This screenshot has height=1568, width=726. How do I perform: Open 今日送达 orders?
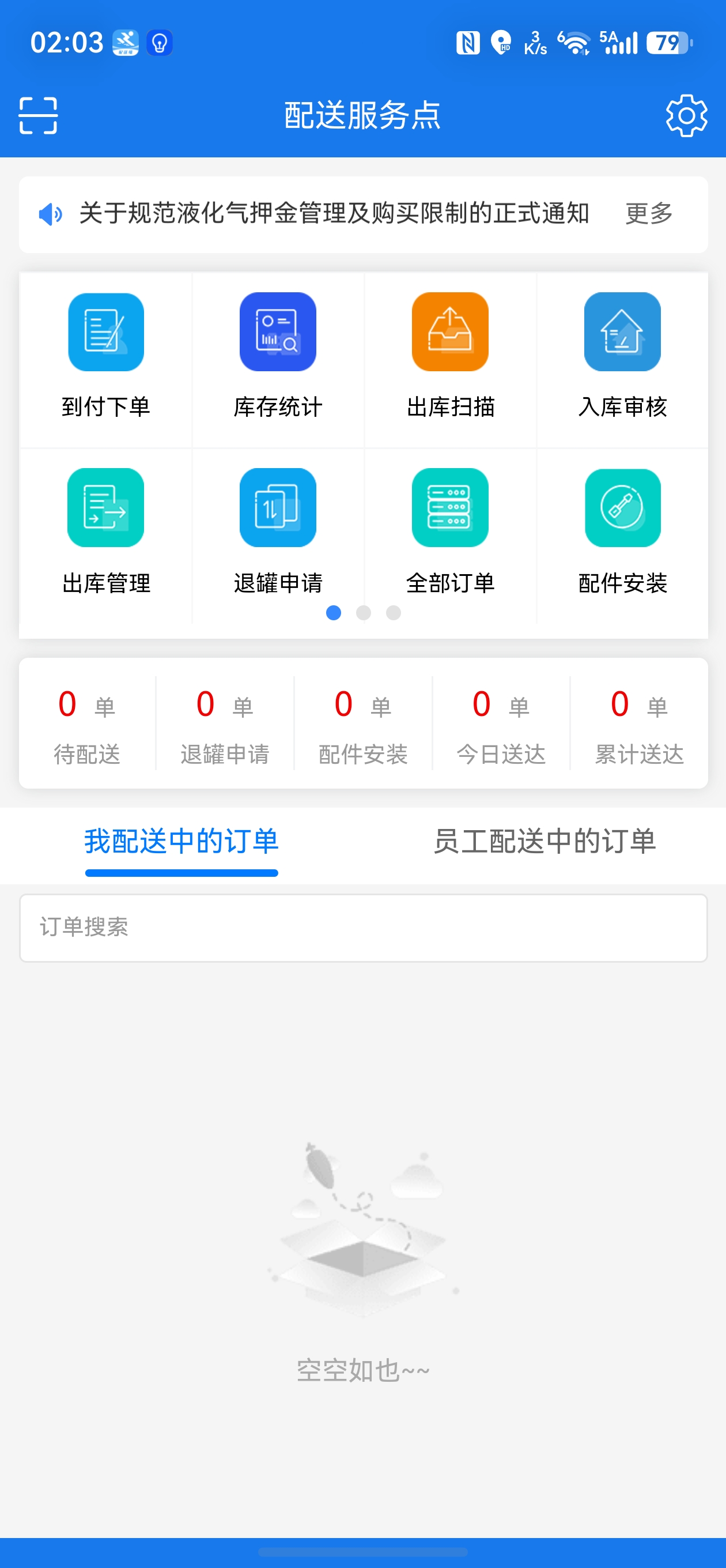tap(501, 723)
